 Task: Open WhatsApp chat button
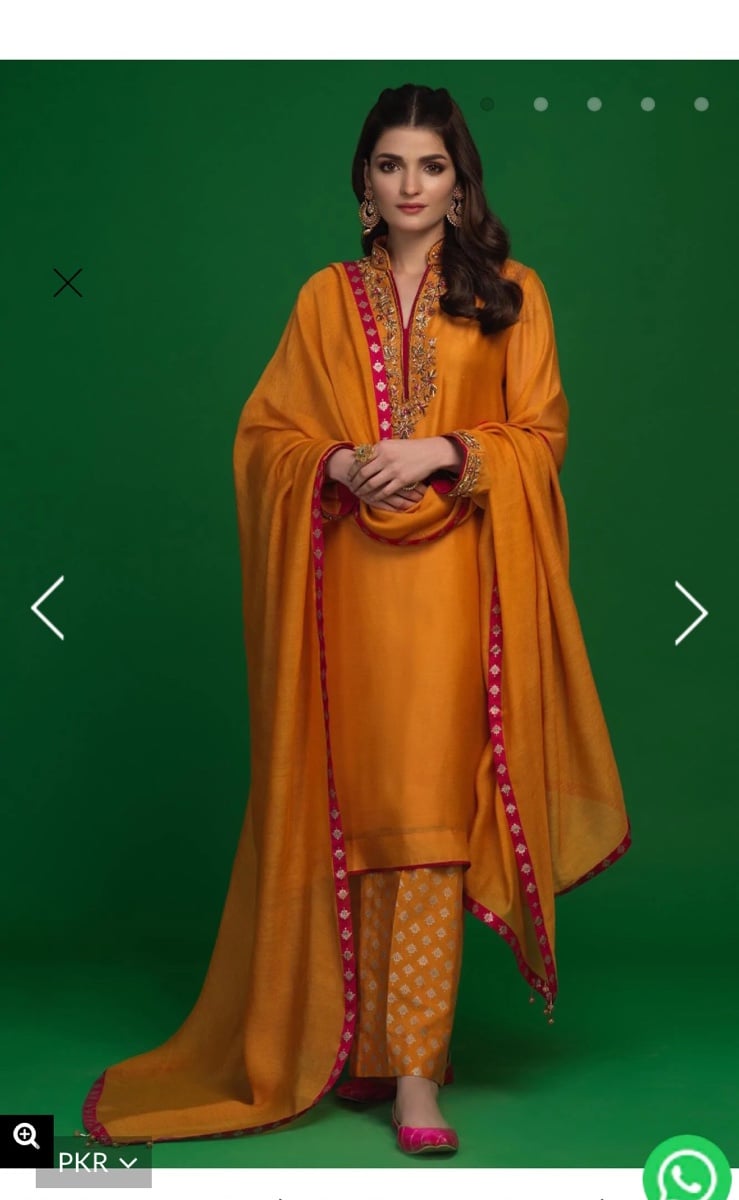coord(687,1172)
